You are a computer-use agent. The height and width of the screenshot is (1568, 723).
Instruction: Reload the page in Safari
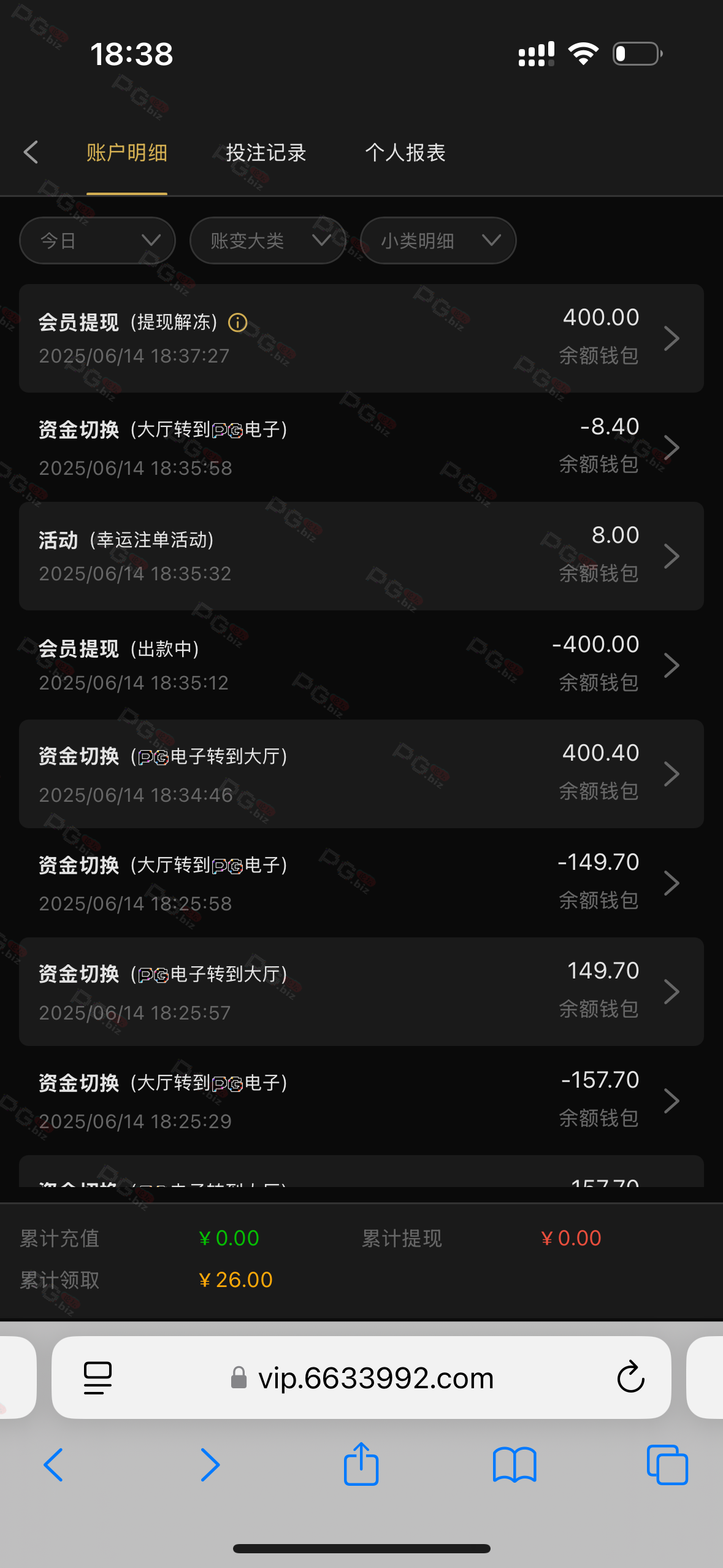point(630,1377)
